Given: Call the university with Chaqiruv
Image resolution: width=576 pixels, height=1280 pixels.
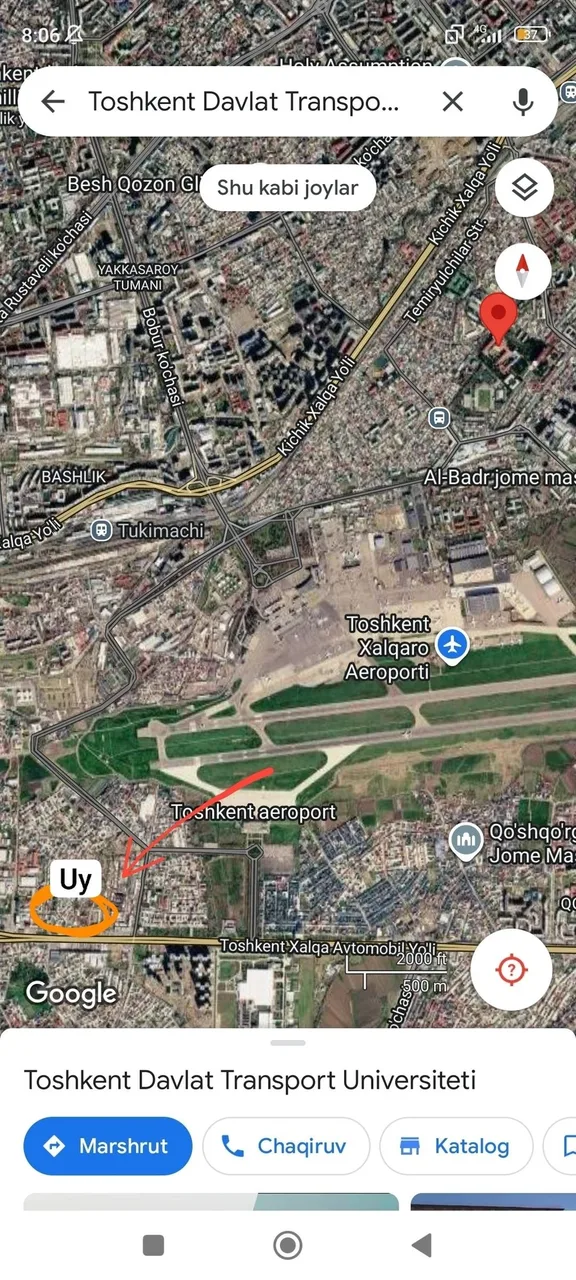Looking at the screenshot, I should (286, 1146).
